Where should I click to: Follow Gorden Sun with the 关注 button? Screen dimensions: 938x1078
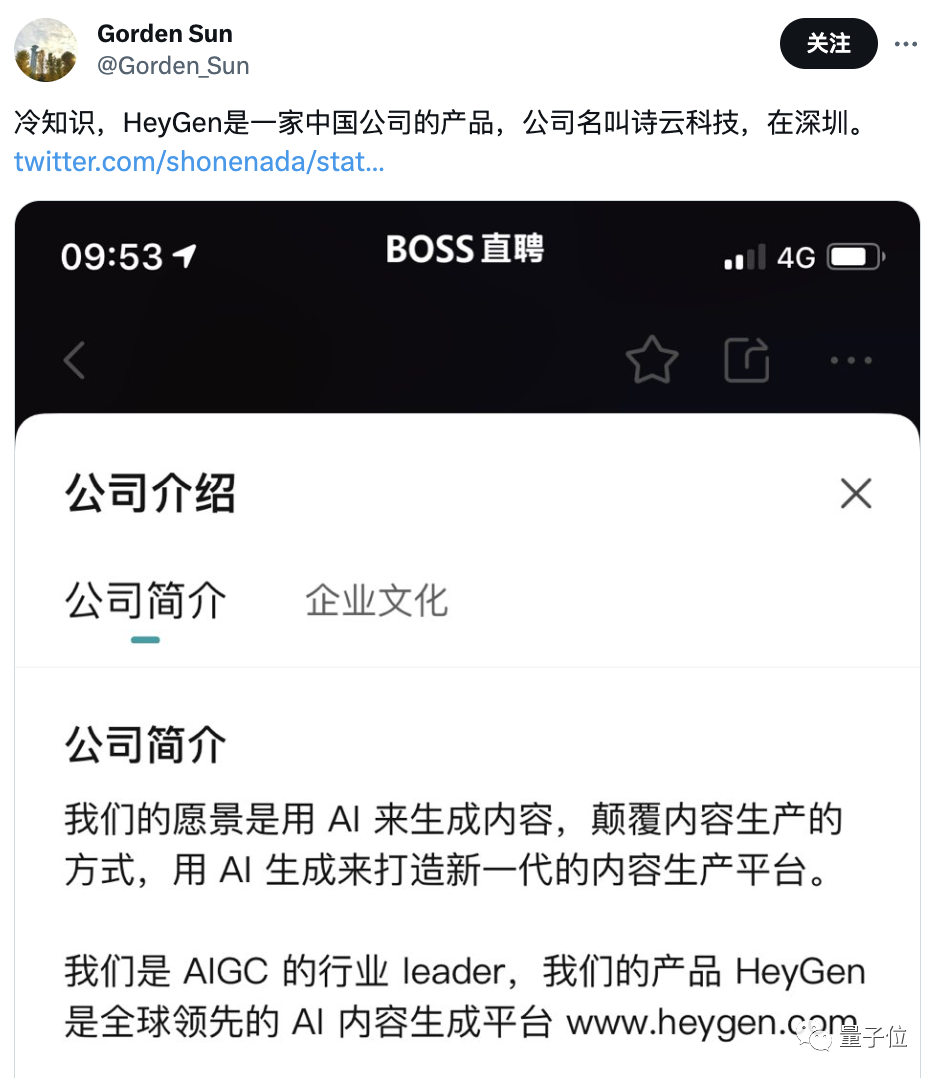click(x=828, y=44)
